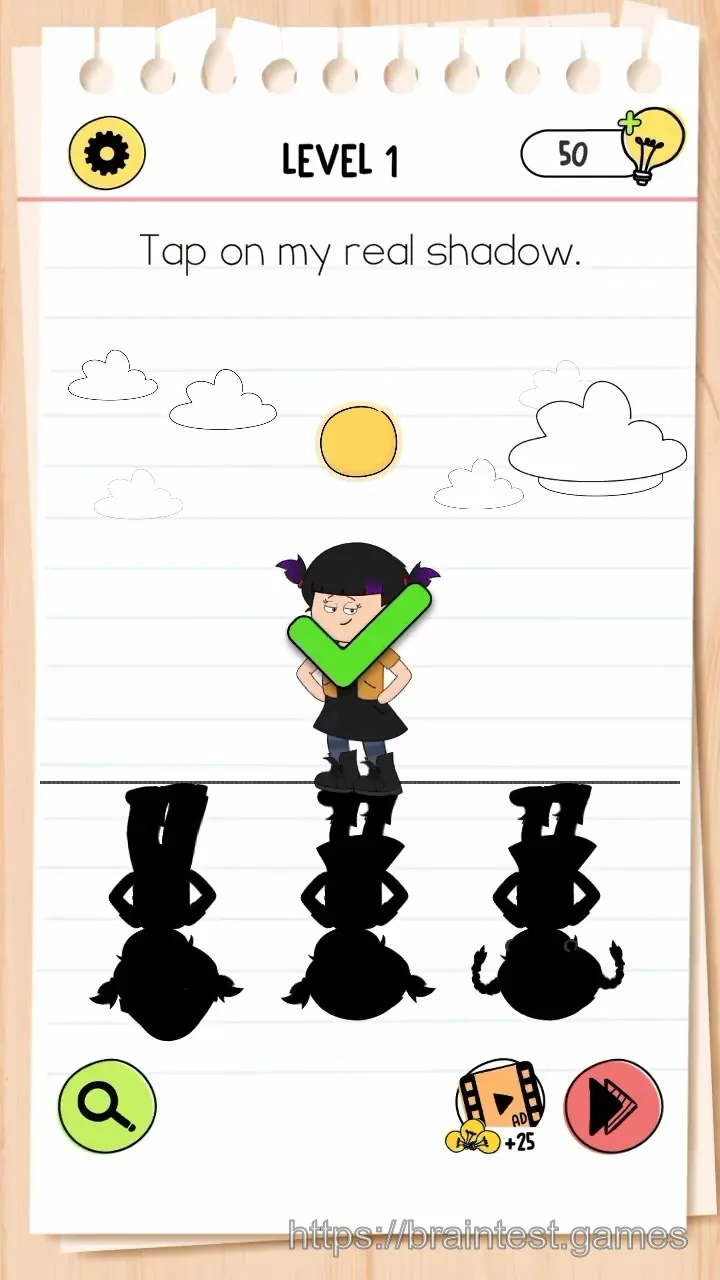Tap the lightbulb to get more hints
Screen dimensions: 720x1280
tap(652, 146)
